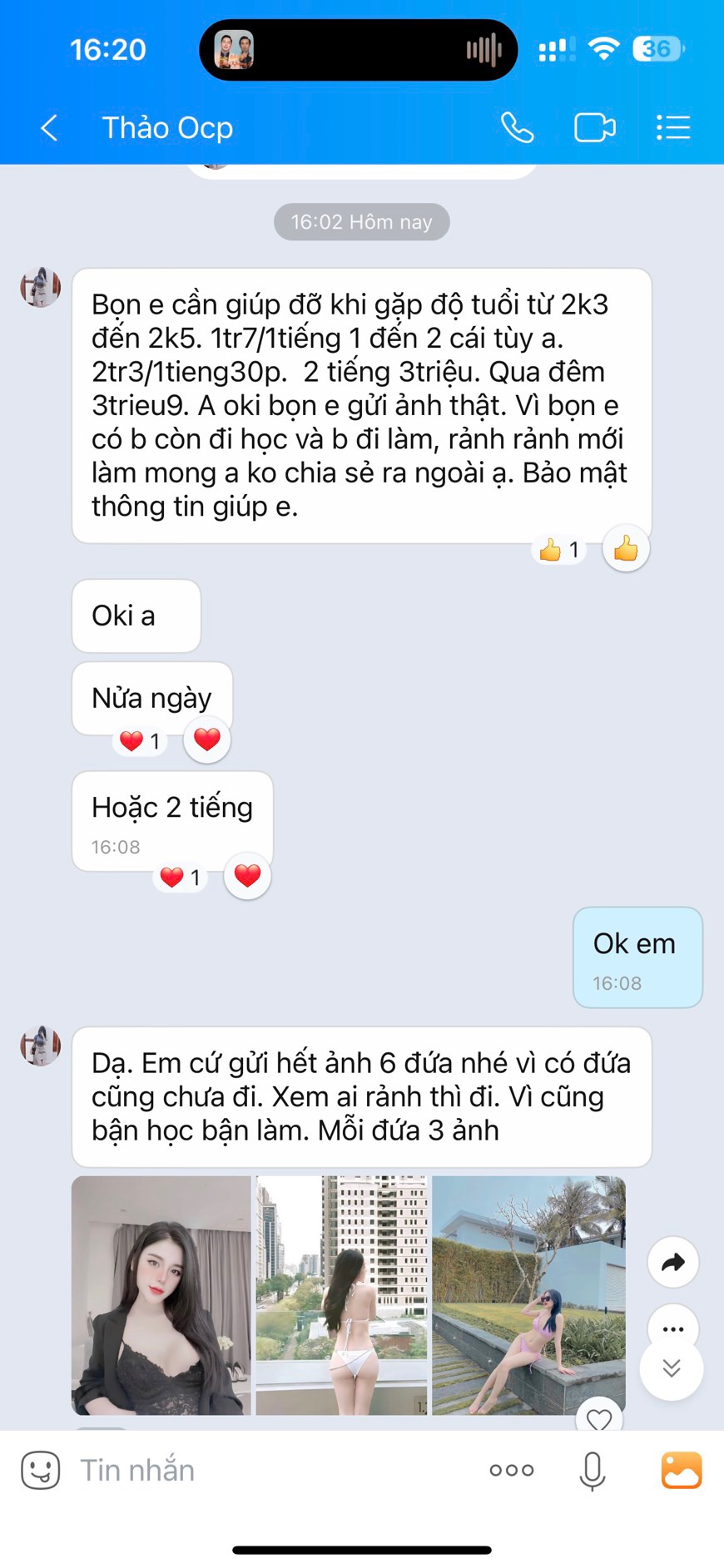The image size is (724, 1568).
Task: Record a voice message
Action: [592, 1470]
